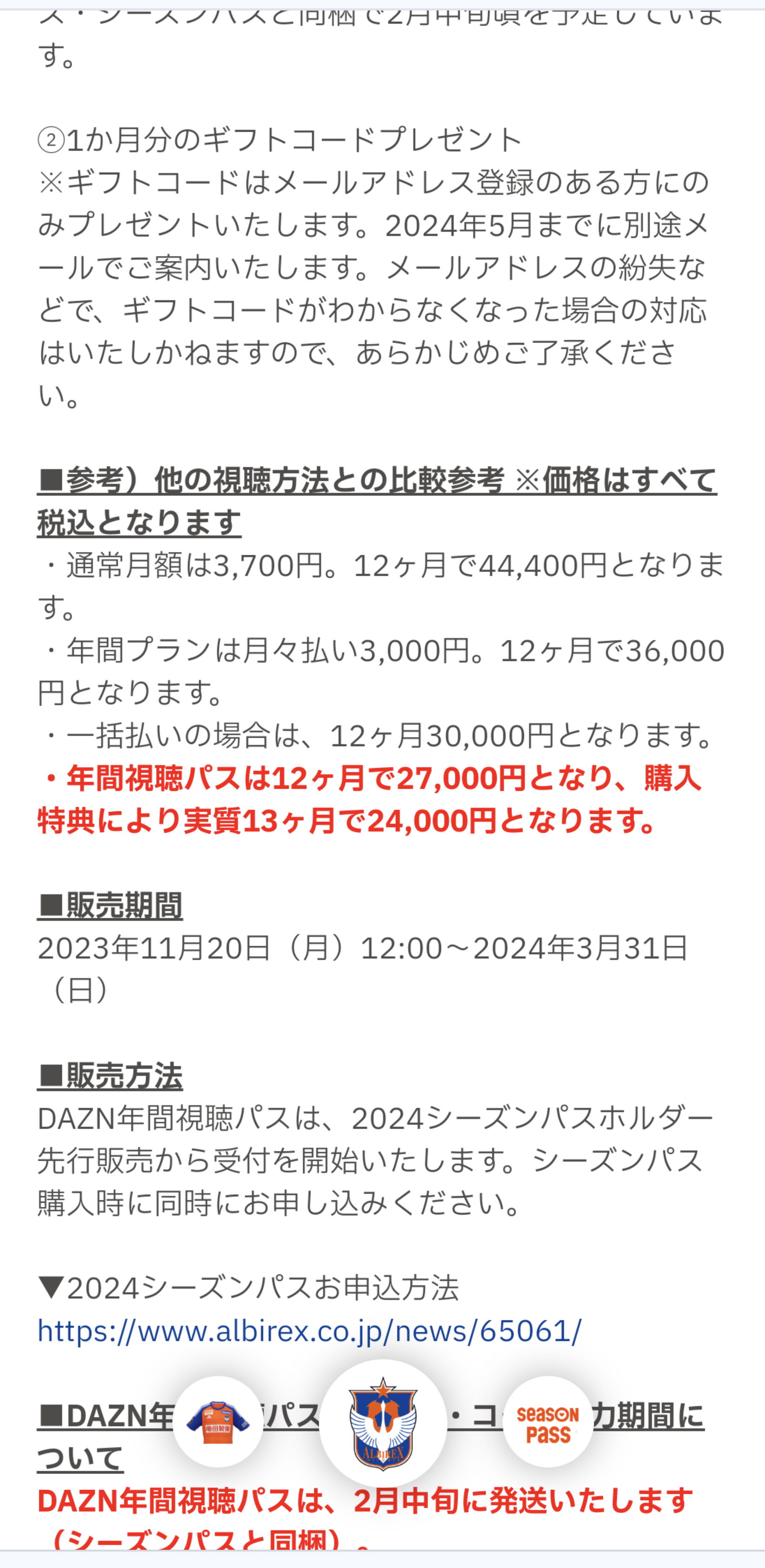Image resolution: width=765 pixels, height=1568 pixels.
Task: Open the albirex.co.jp news/65061 link
Action: (310, 1332)
